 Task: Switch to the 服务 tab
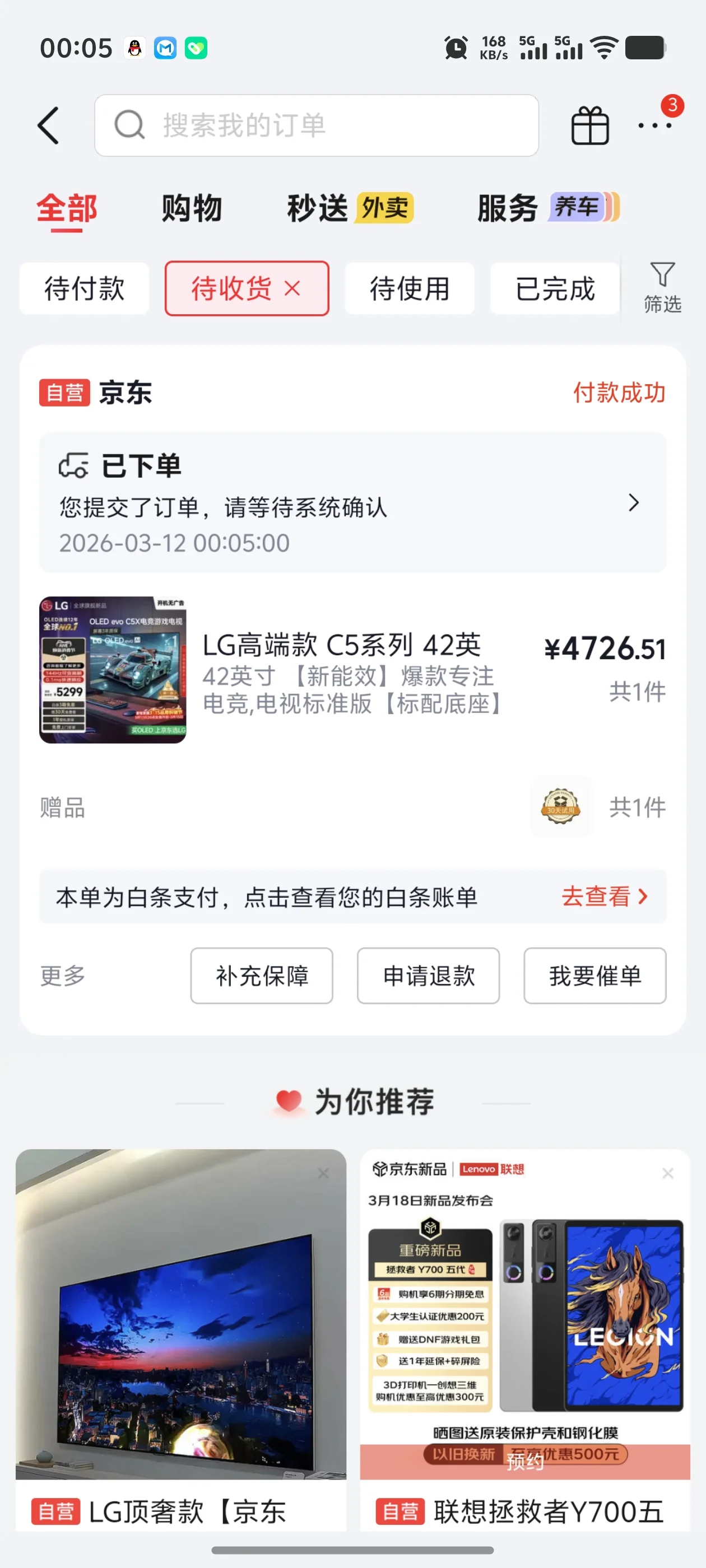[507, 208]
